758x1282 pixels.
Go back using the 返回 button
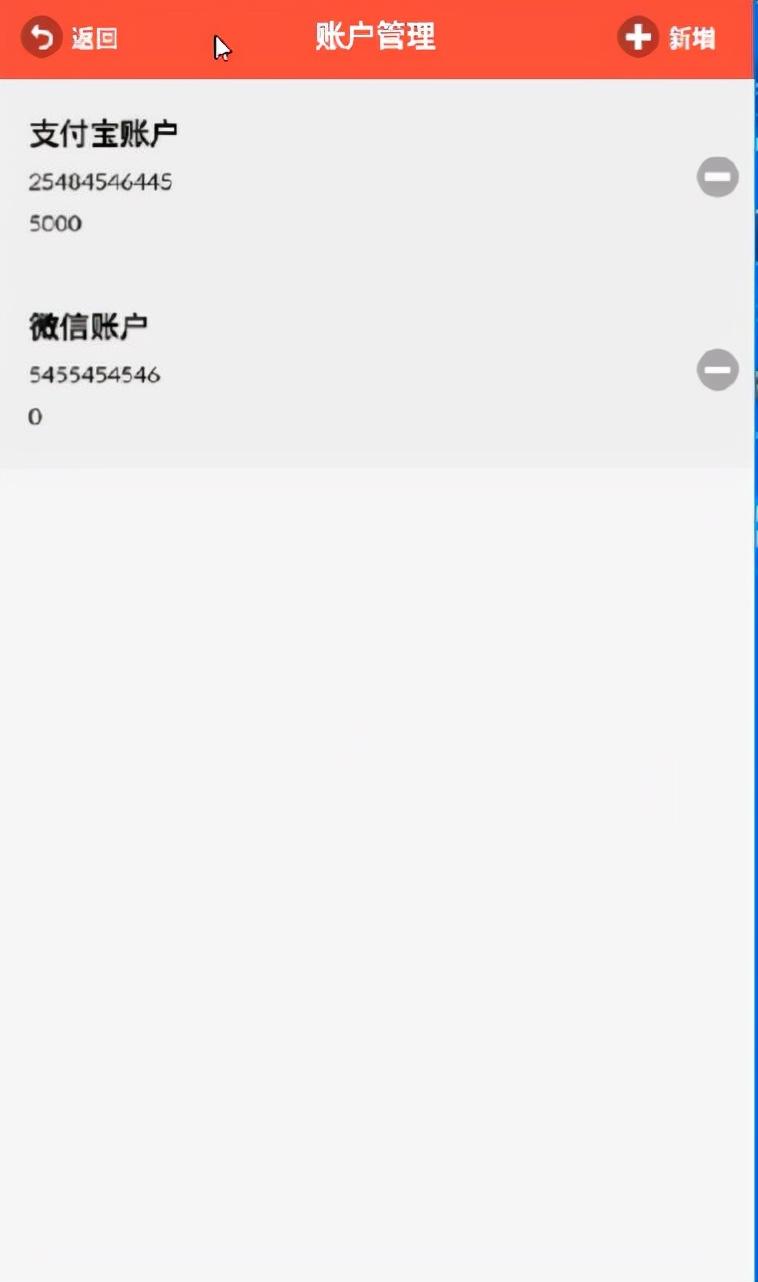coord(68,38)
